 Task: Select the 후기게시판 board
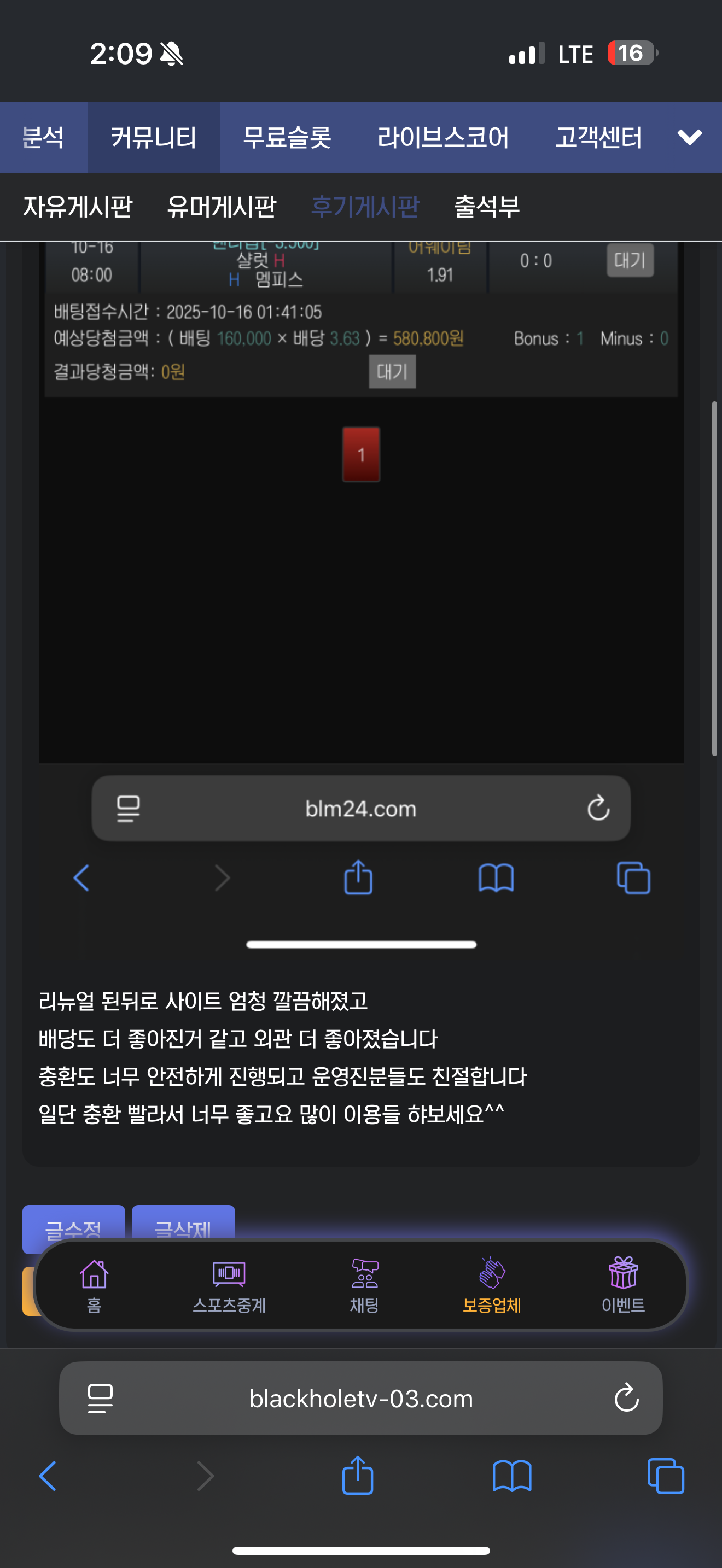[365, 207]
